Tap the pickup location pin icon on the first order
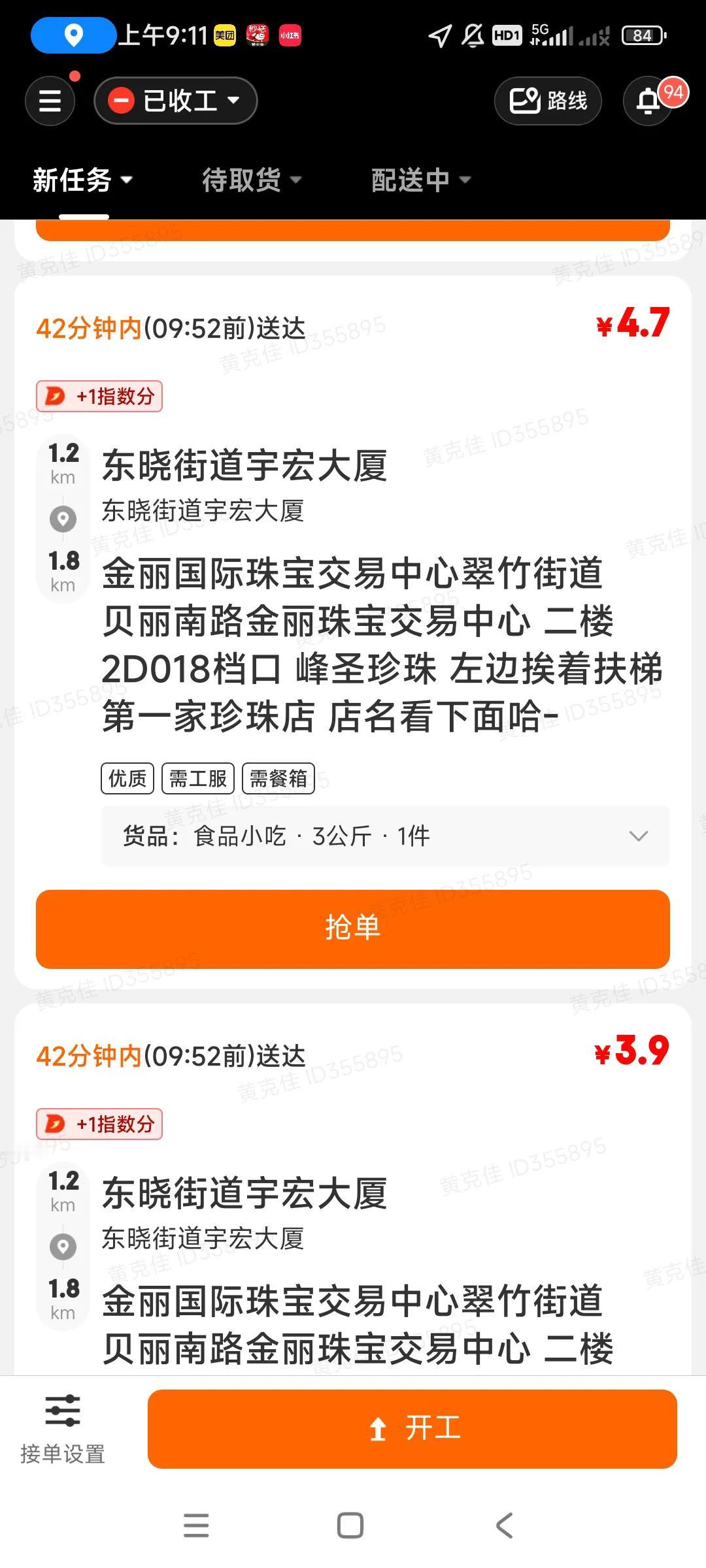706x1568 pixels. (63, 519)
